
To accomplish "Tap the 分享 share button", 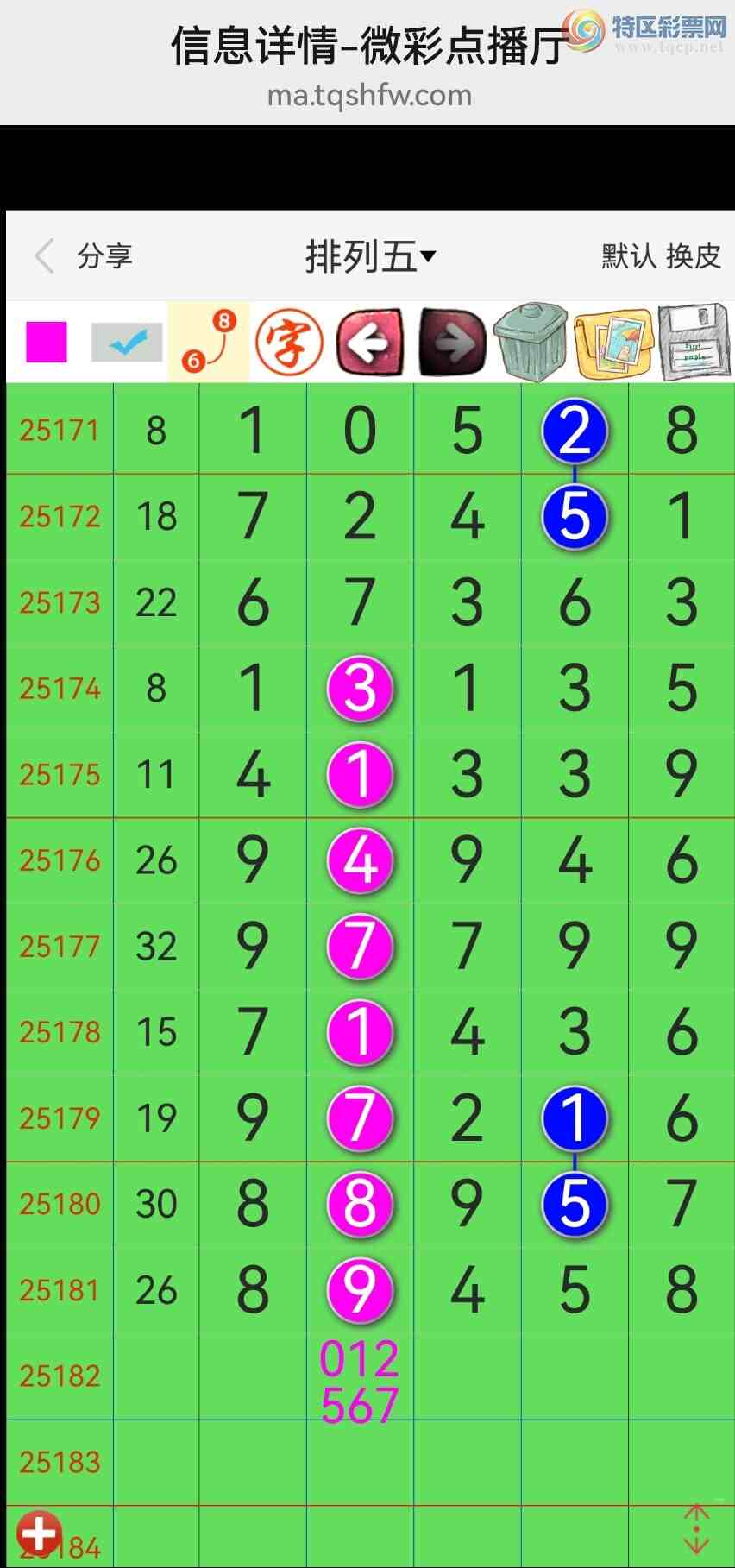I will 104,256.
